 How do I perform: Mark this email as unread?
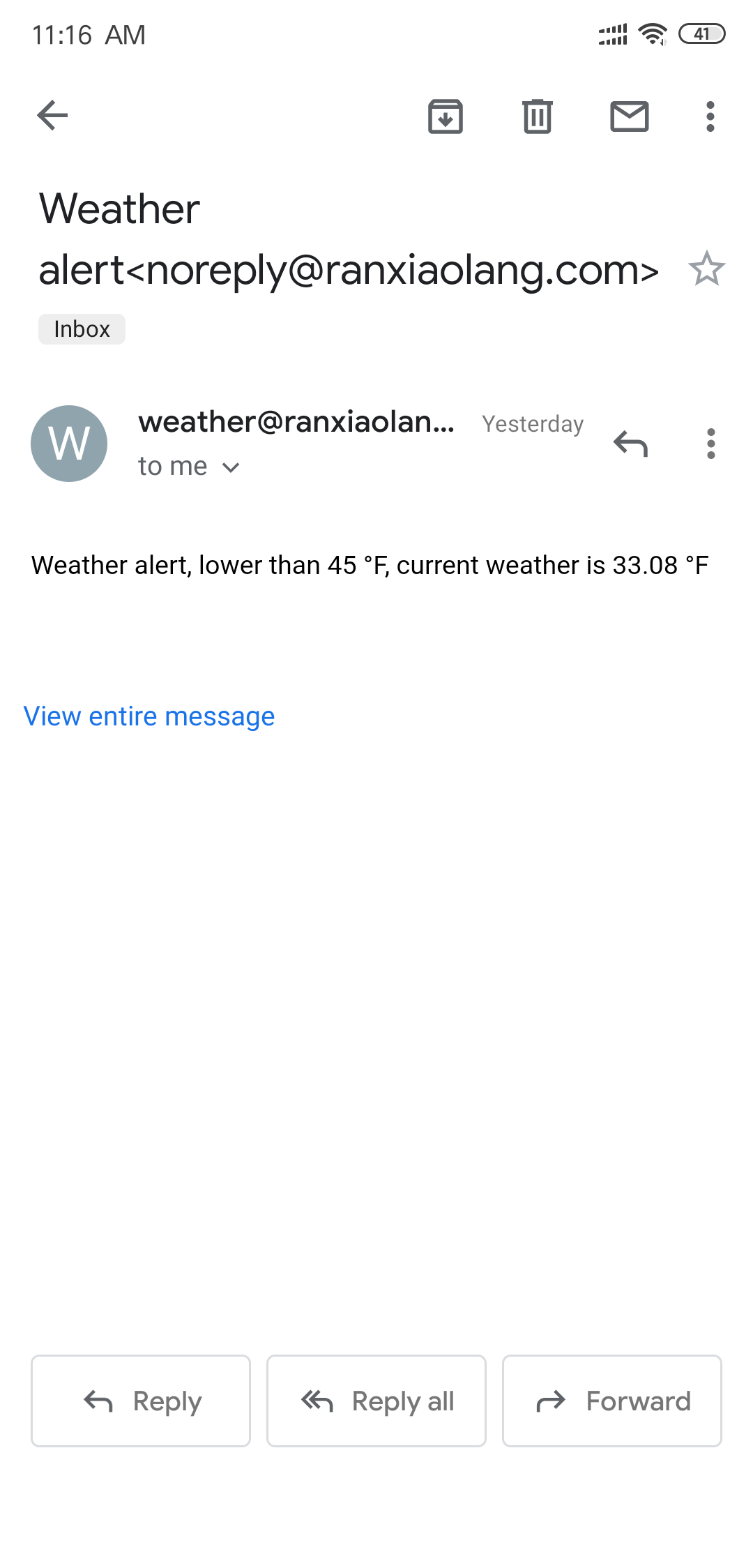tap(630, 116)
